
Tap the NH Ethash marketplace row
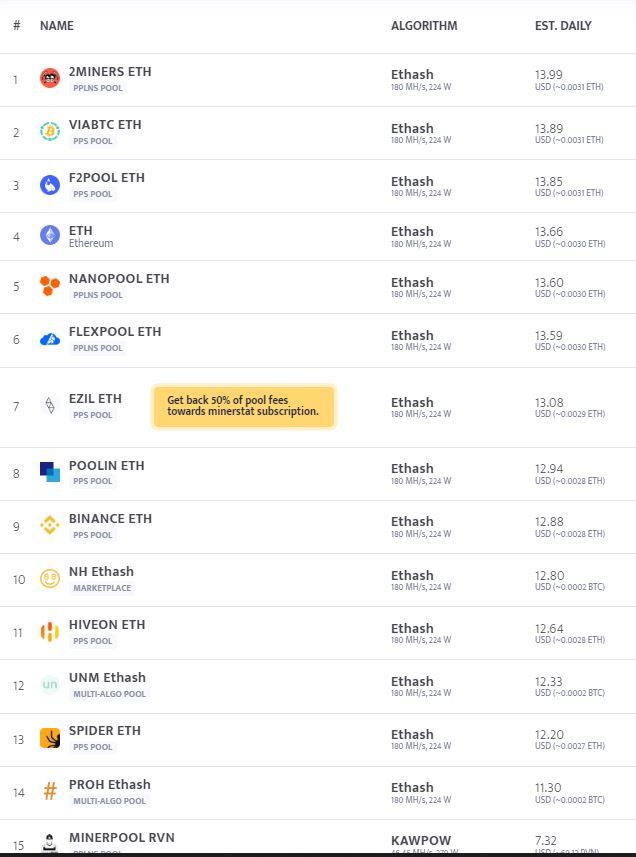click(101, 572)
